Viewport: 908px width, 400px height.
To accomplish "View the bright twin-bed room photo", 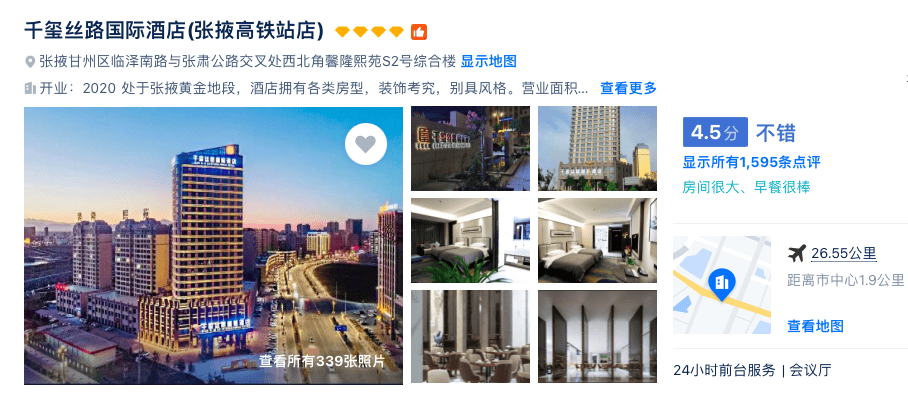I will (597, 240).
